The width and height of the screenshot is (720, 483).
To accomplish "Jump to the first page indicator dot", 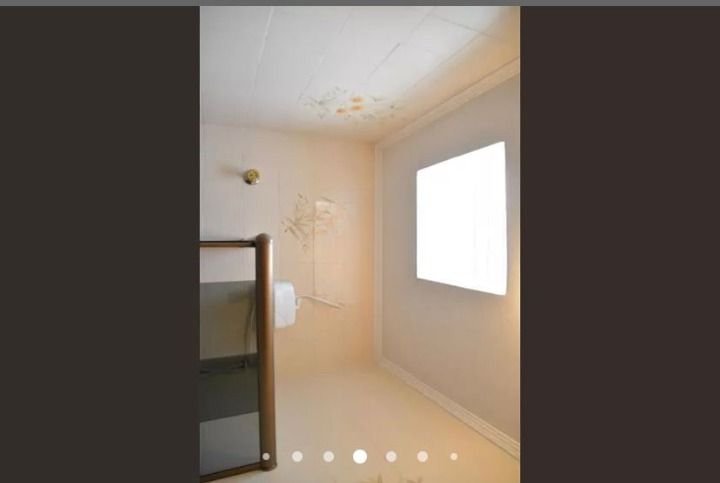I will [x=266, y=456].
